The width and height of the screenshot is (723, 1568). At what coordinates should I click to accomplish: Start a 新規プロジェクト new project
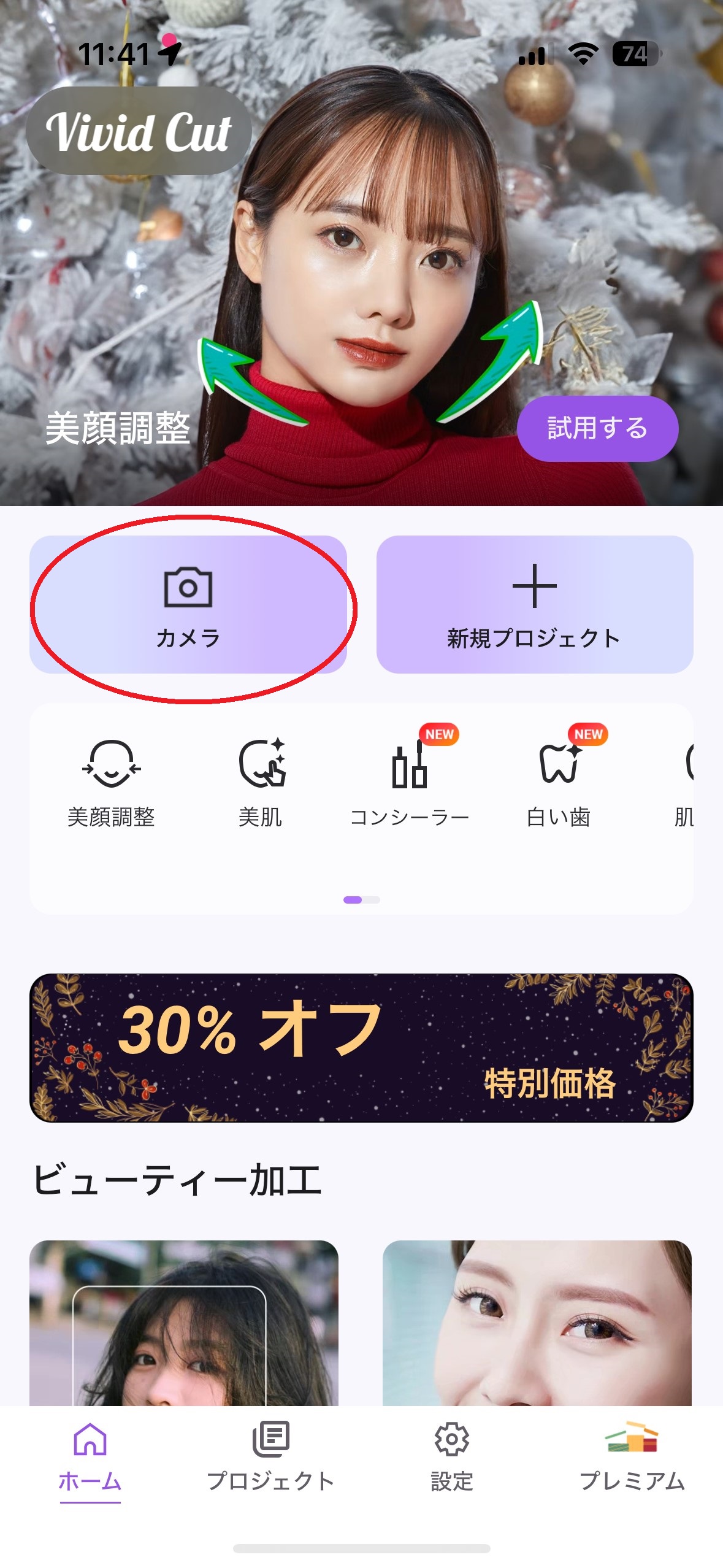(534, 604)
